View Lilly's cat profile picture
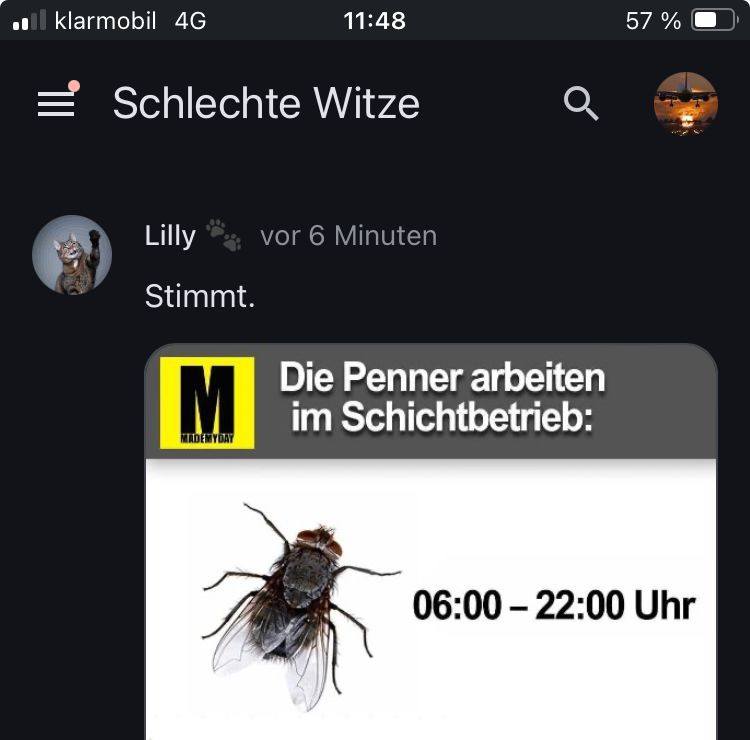 coord(72,255)
